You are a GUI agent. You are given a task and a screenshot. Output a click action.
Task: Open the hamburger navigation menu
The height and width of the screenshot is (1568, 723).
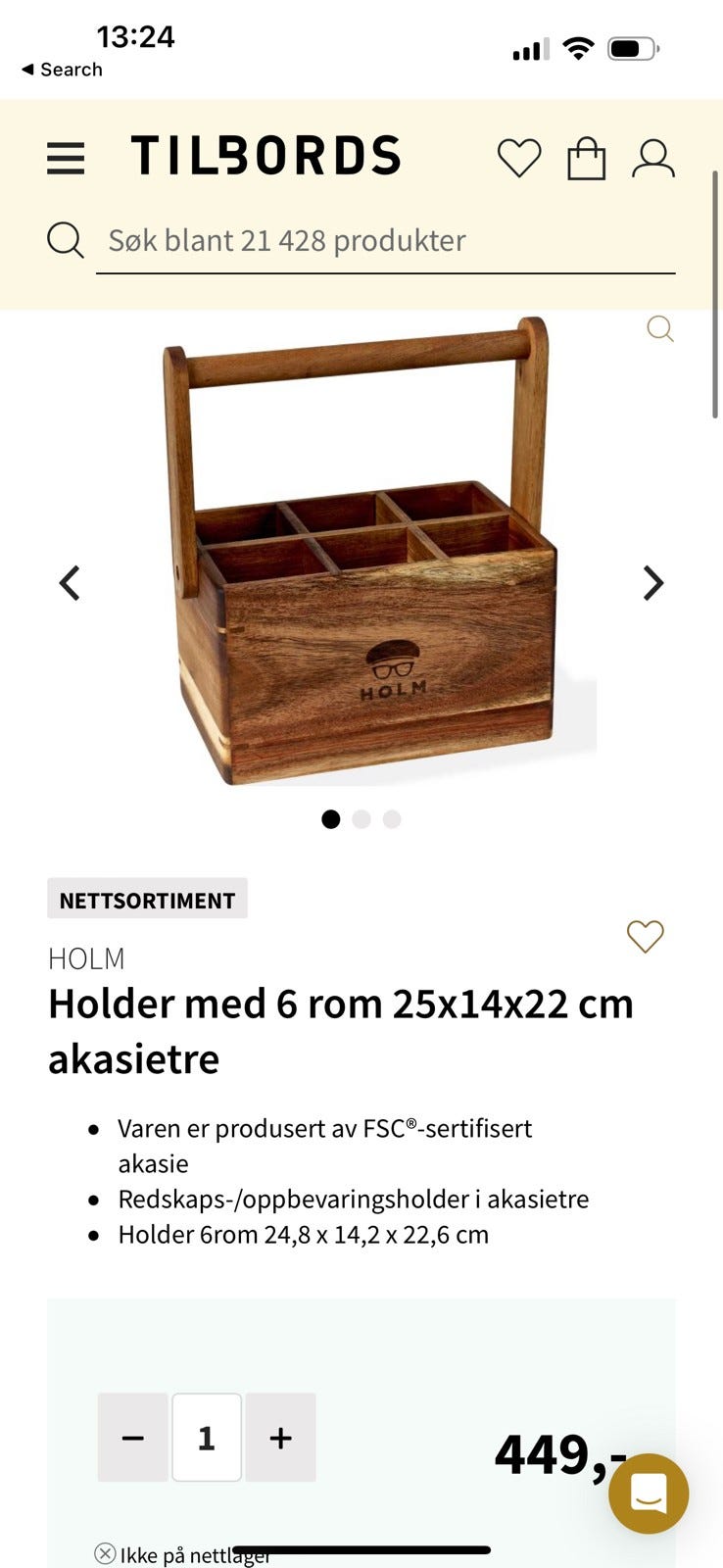click(66, 159)
